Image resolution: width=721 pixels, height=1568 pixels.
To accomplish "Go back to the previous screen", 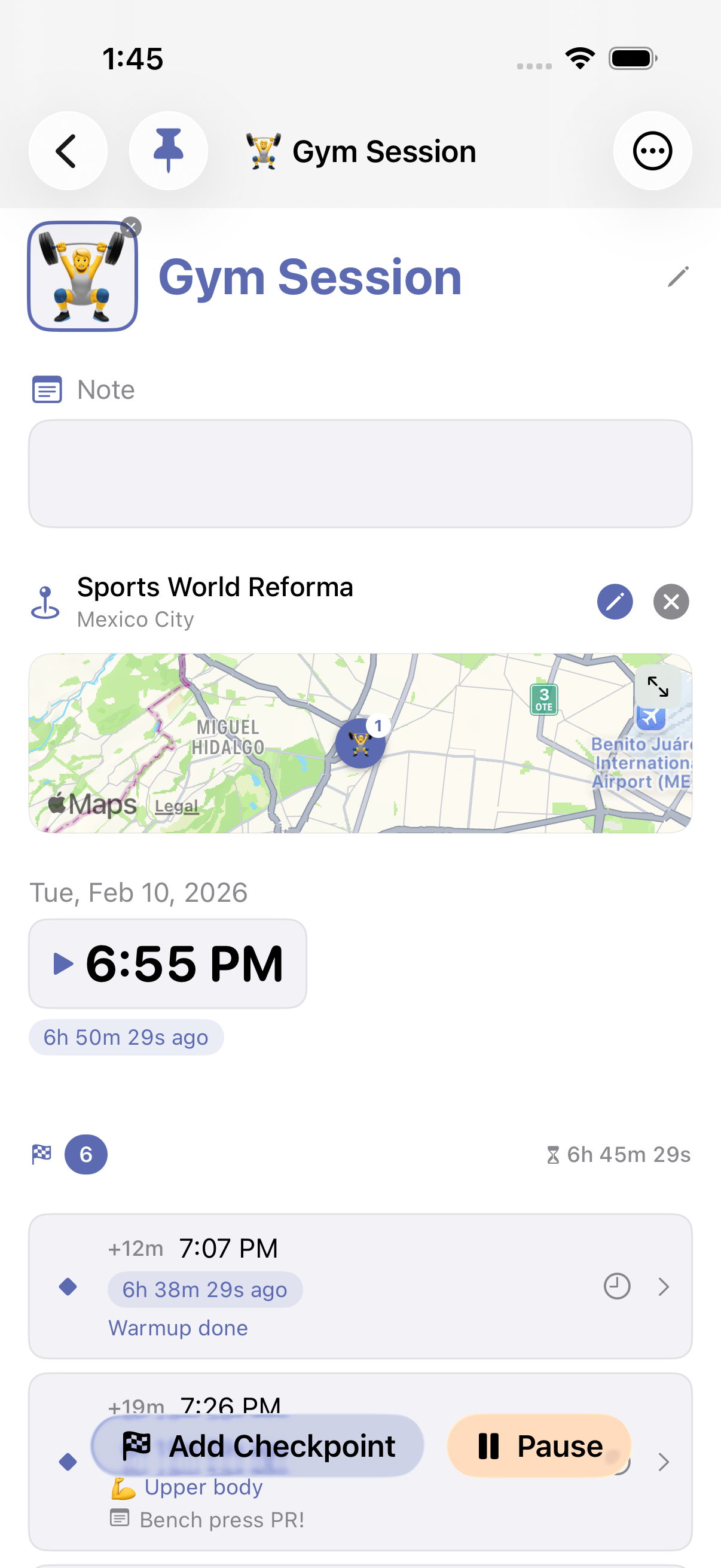I will point(68,151).
